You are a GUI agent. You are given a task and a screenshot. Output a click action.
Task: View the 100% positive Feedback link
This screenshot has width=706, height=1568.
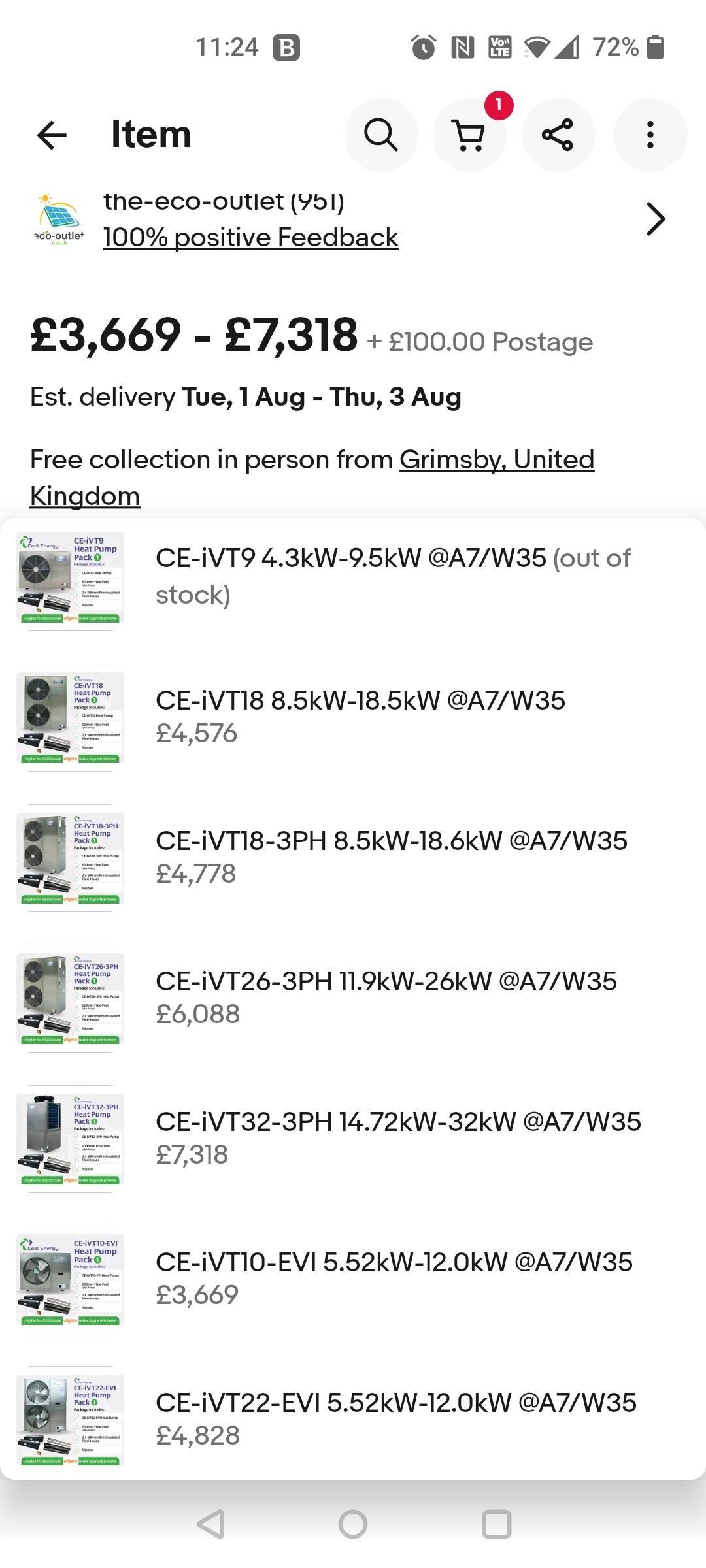click(250, 237)
